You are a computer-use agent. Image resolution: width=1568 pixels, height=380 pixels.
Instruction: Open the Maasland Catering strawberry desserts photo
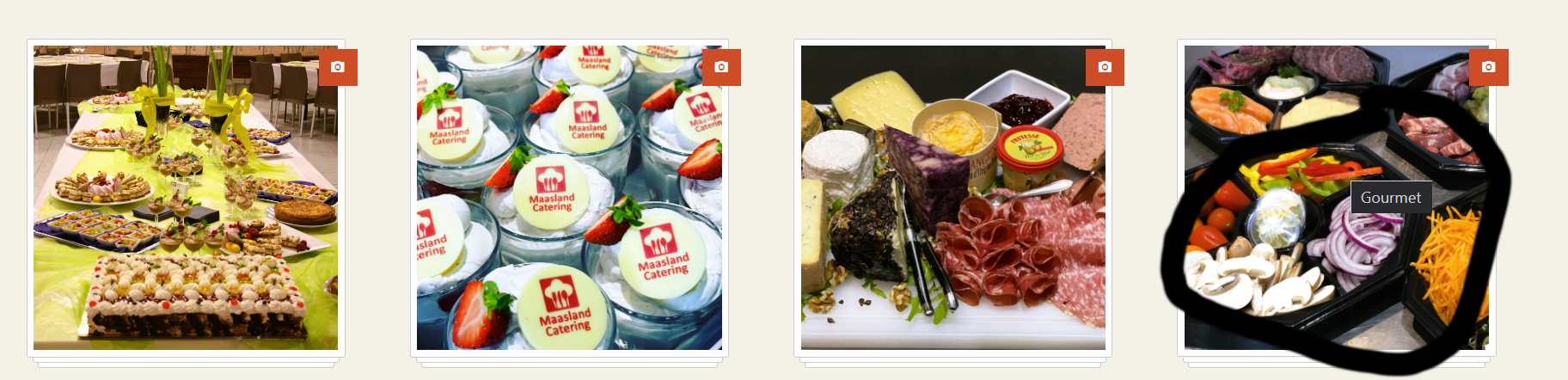click(569, 198)
